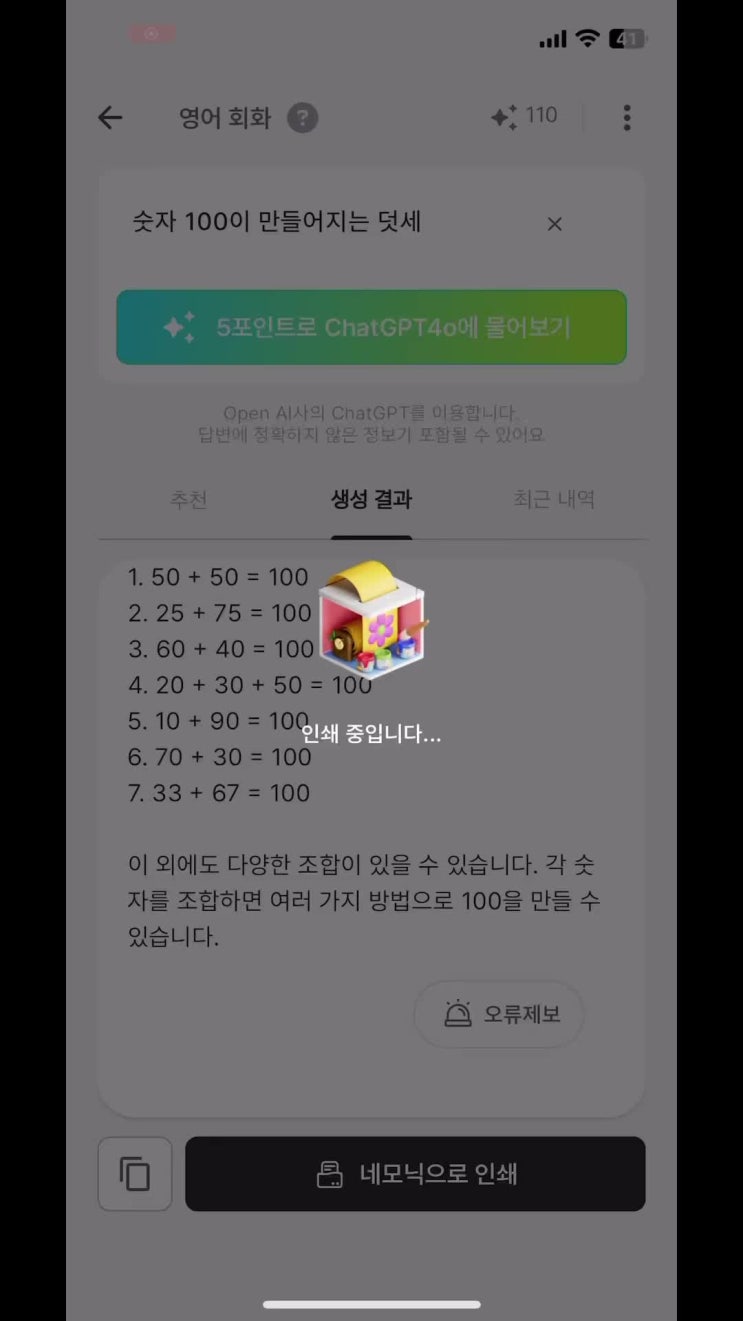Ask ChatGPT4o for 5 points

371,327
